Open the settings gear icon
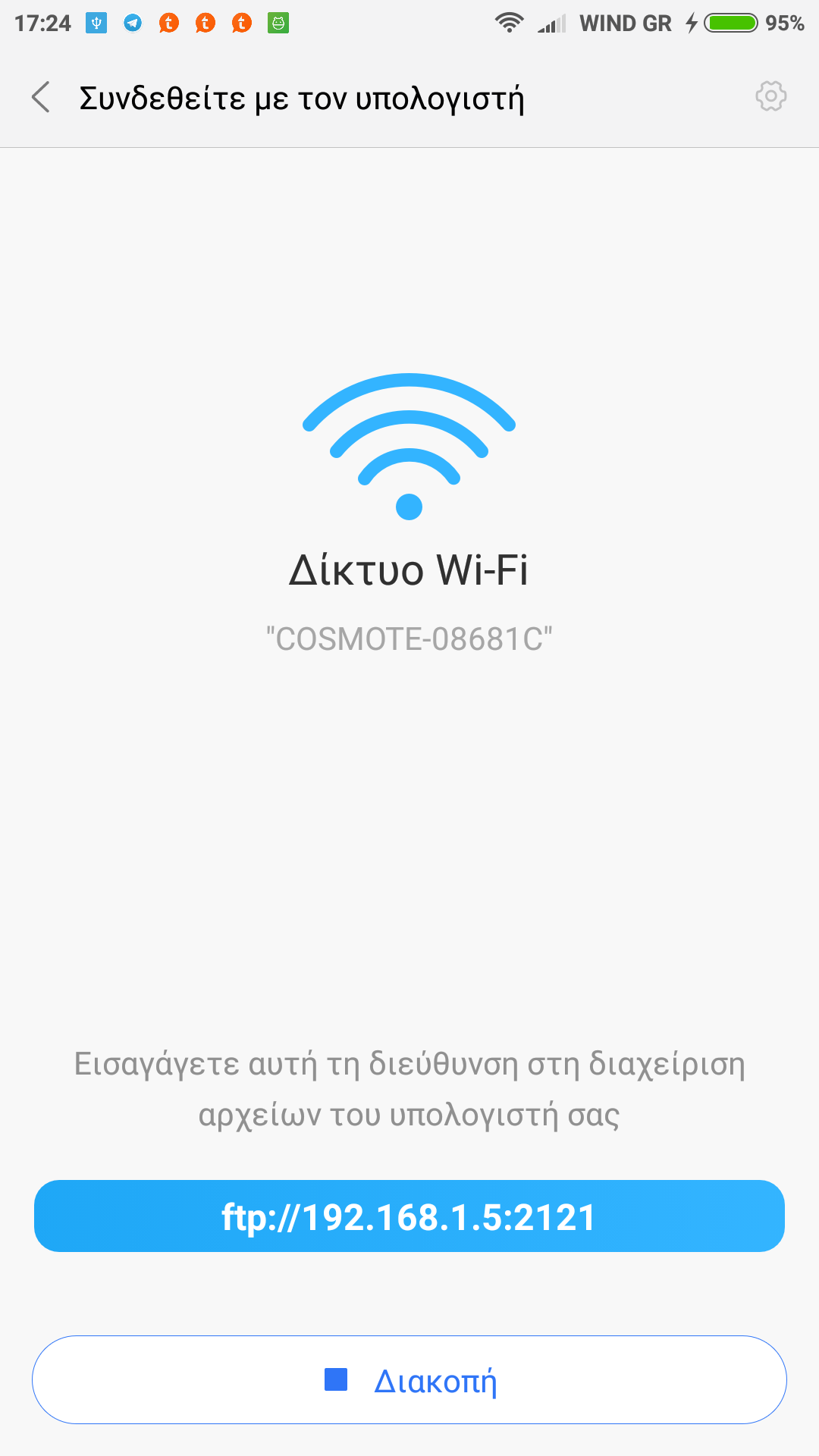Viewport: 819px width, 1456px height. 770,96
